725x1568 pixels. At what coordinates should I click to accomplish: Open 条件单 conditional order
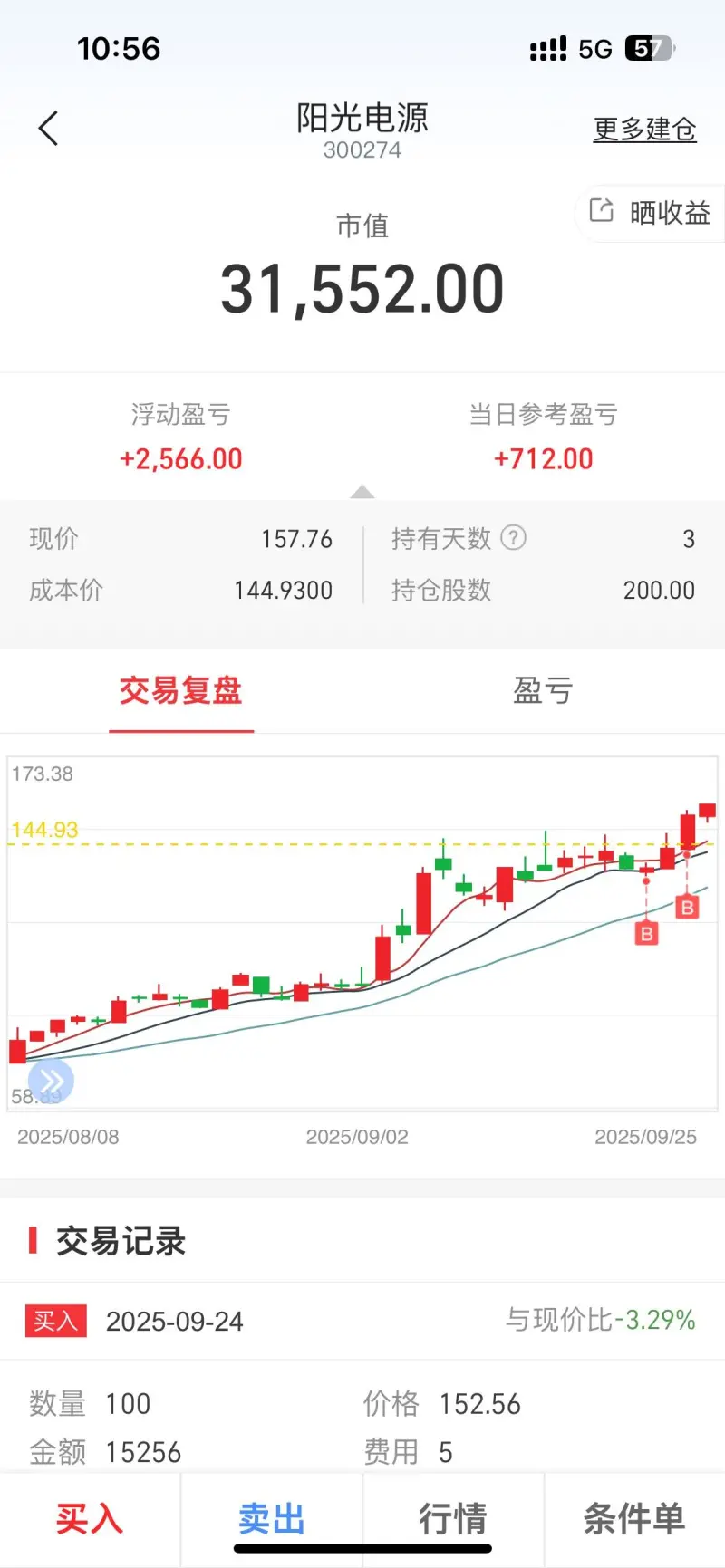pos(634,1519)
